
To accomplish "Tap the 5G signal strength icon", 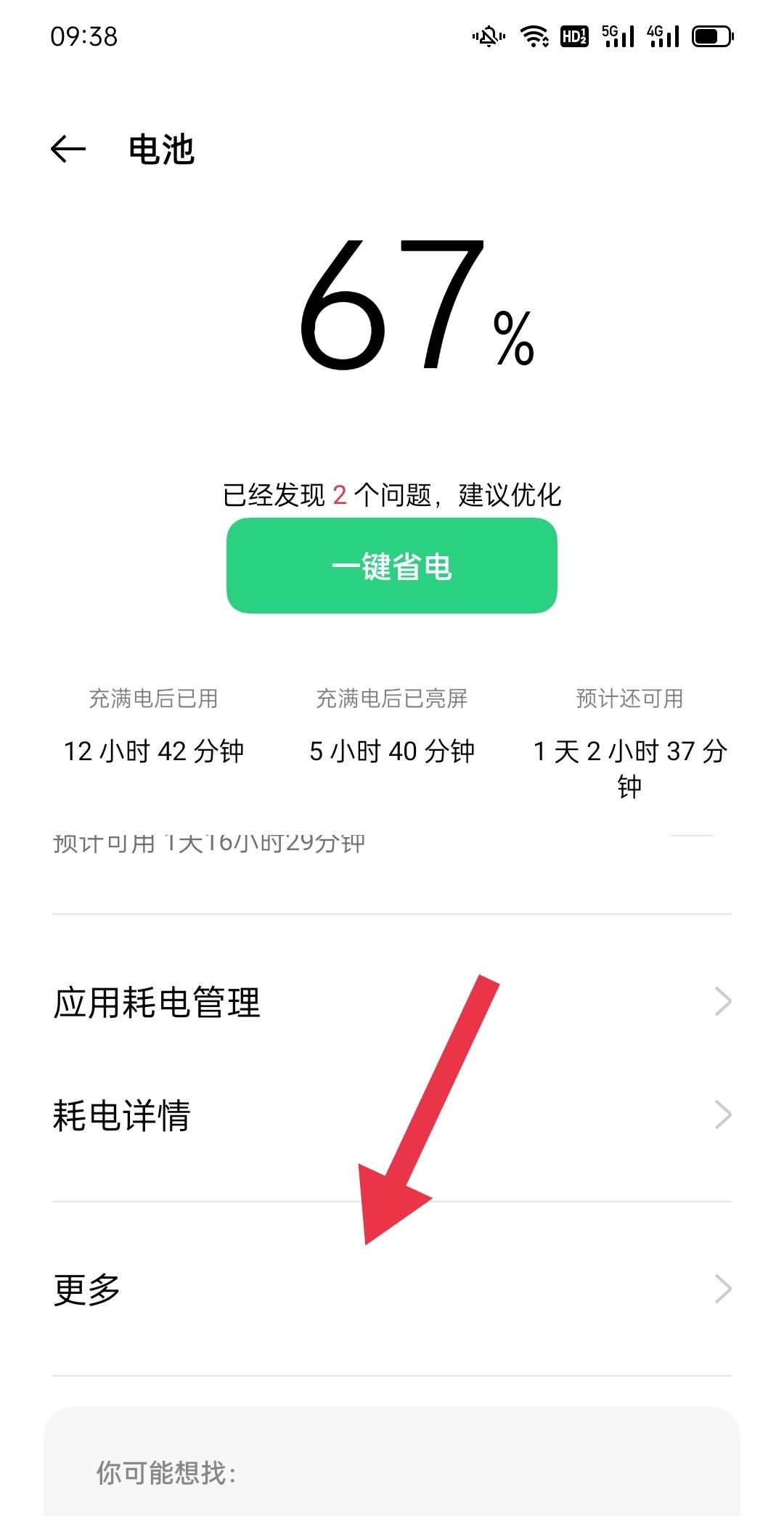I will (x=618, y=35).
